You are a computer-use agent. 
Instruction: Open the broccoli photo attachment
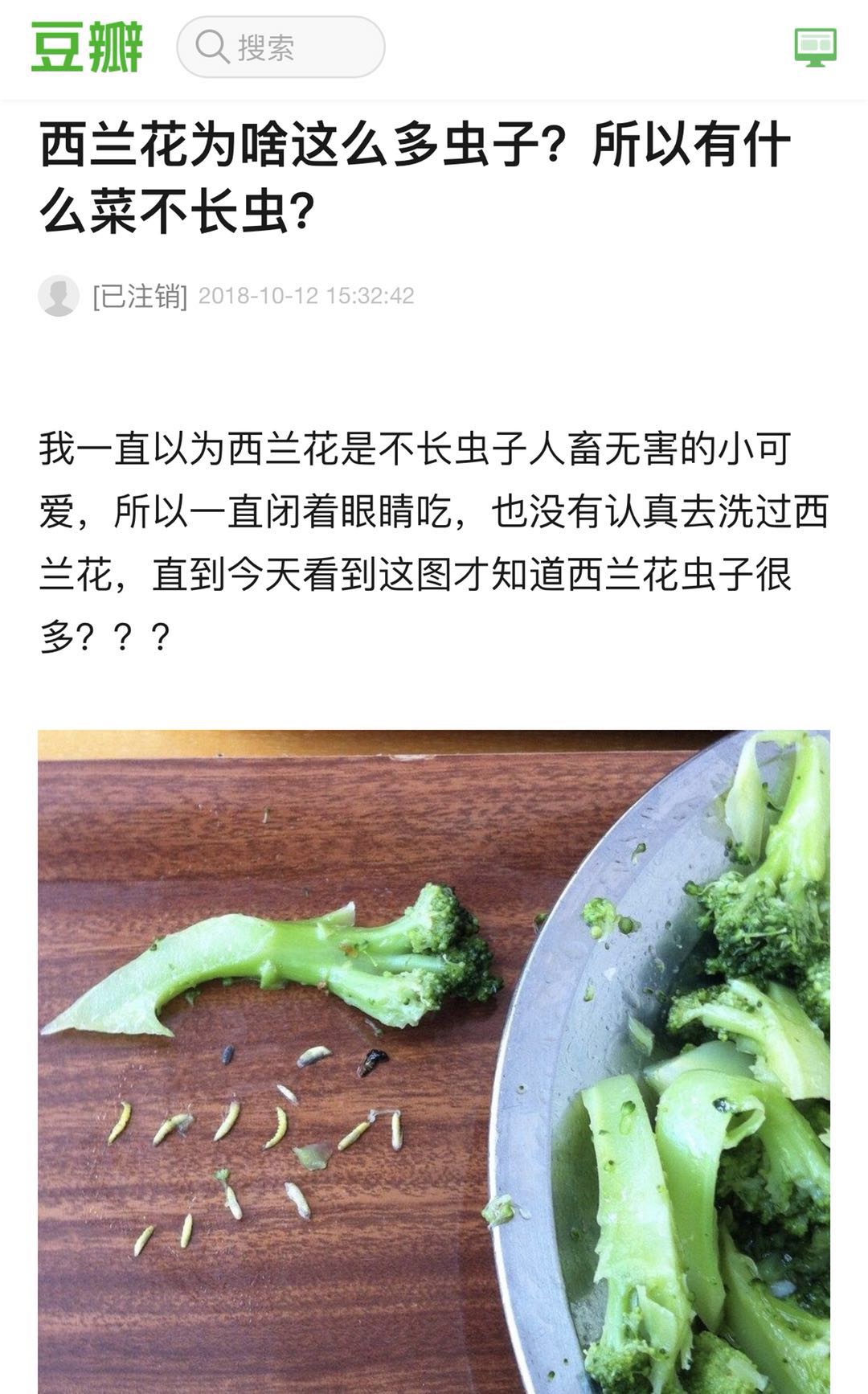coord(434,1045)
